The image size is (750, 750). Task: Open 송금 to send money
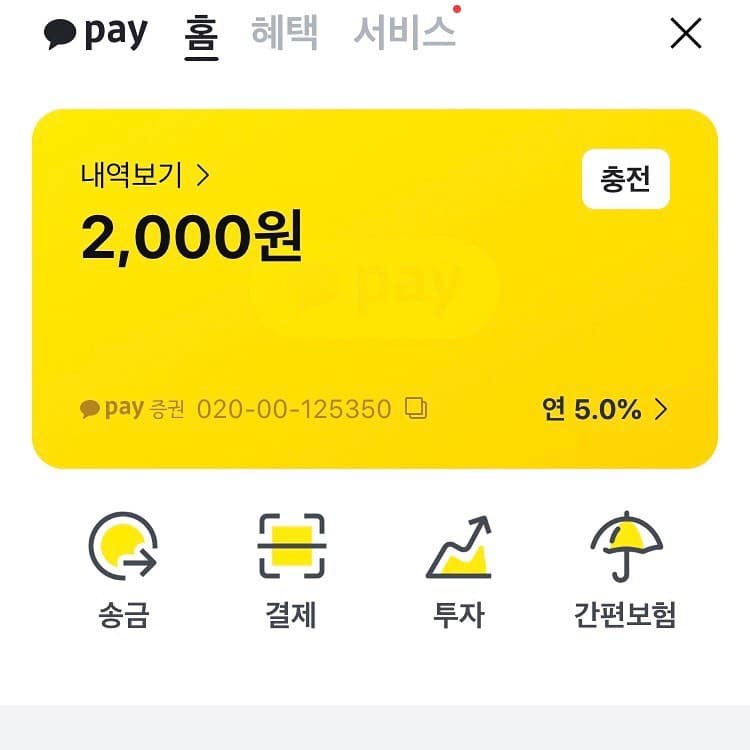pos(123,570)
